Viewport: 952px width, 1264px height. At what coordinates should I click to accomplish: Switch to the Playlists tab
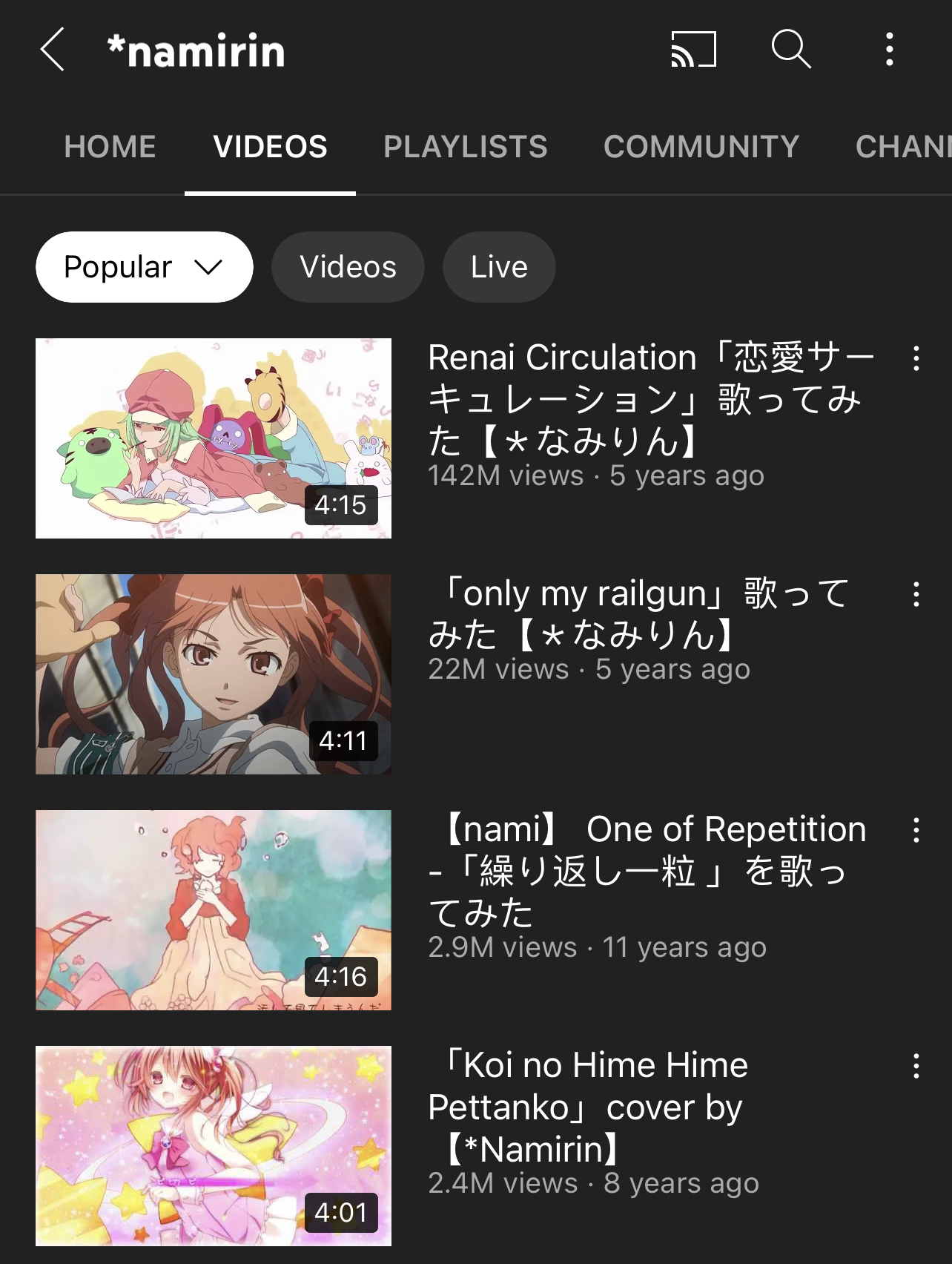coord(465,147)
